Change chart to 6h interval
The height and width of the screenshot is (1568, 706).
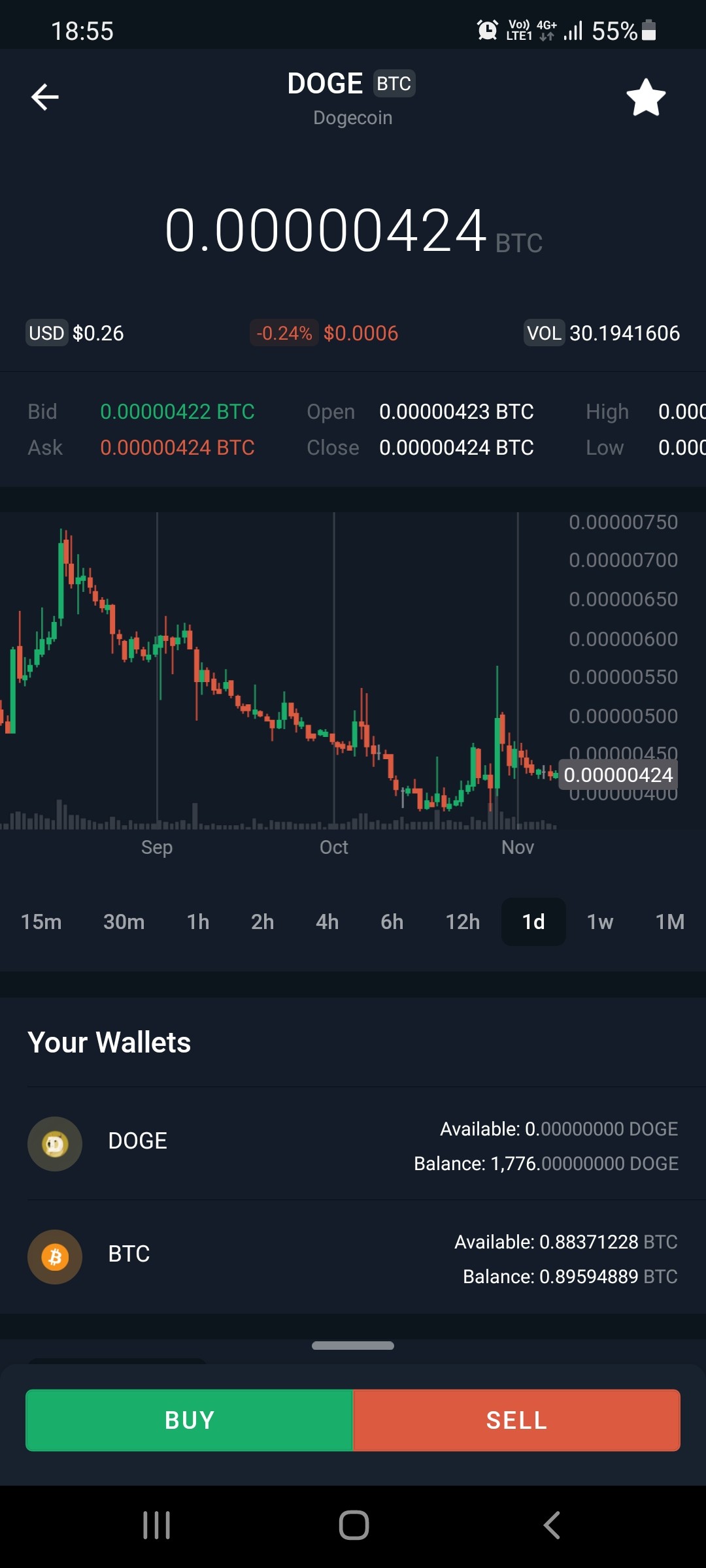pyautogui.click(x=392, y=922)
